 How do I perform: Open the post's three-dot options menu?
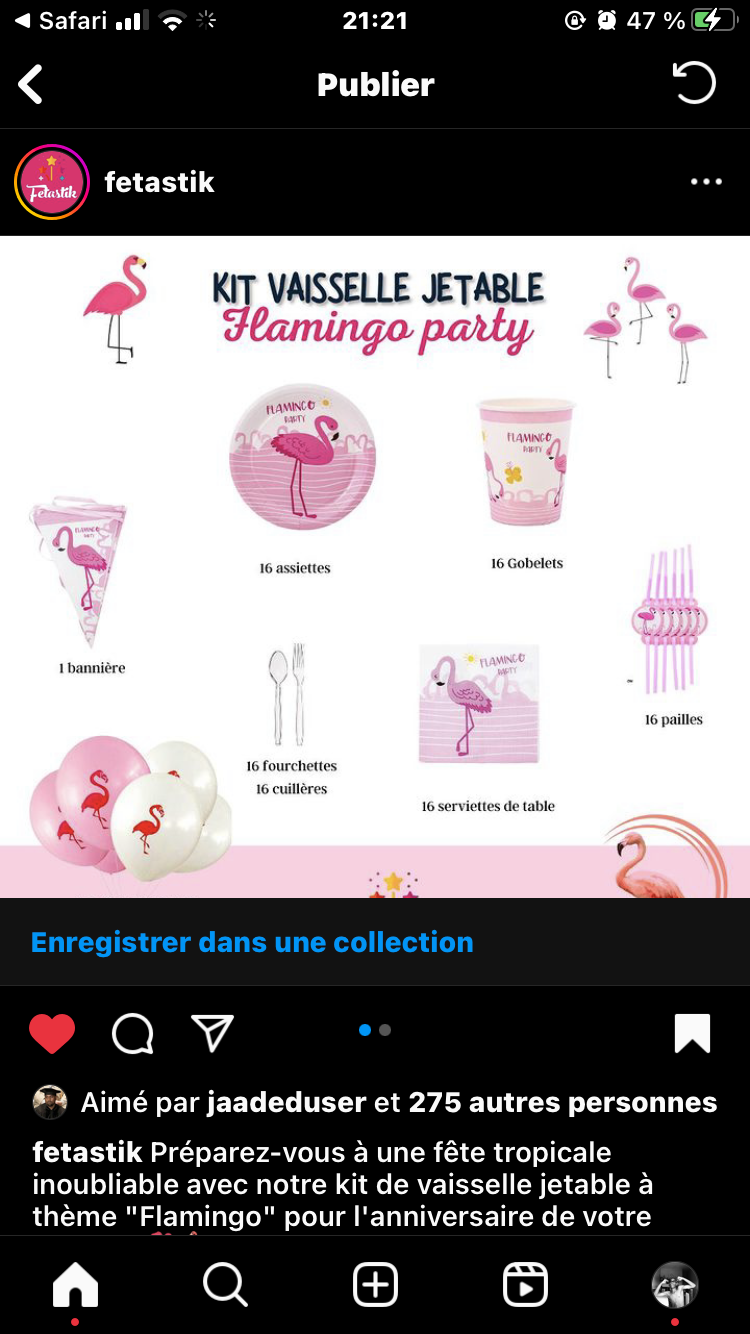pos(705,182)
